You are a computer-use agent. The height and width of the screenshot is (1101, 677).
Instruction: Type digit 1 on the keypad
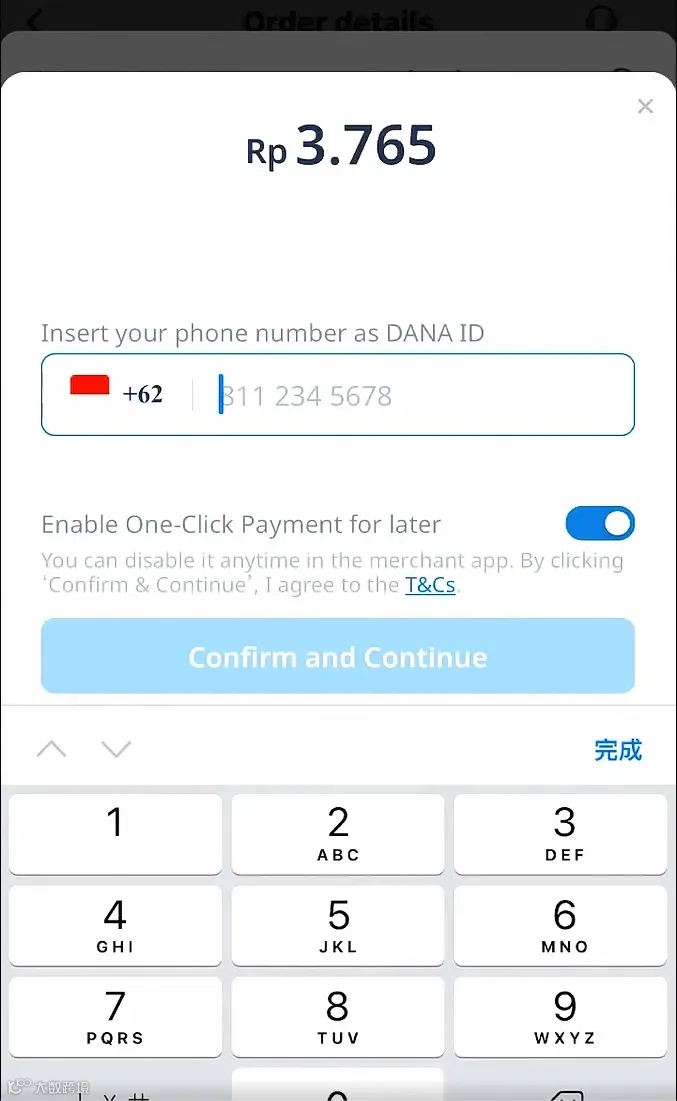coord(115,833)
